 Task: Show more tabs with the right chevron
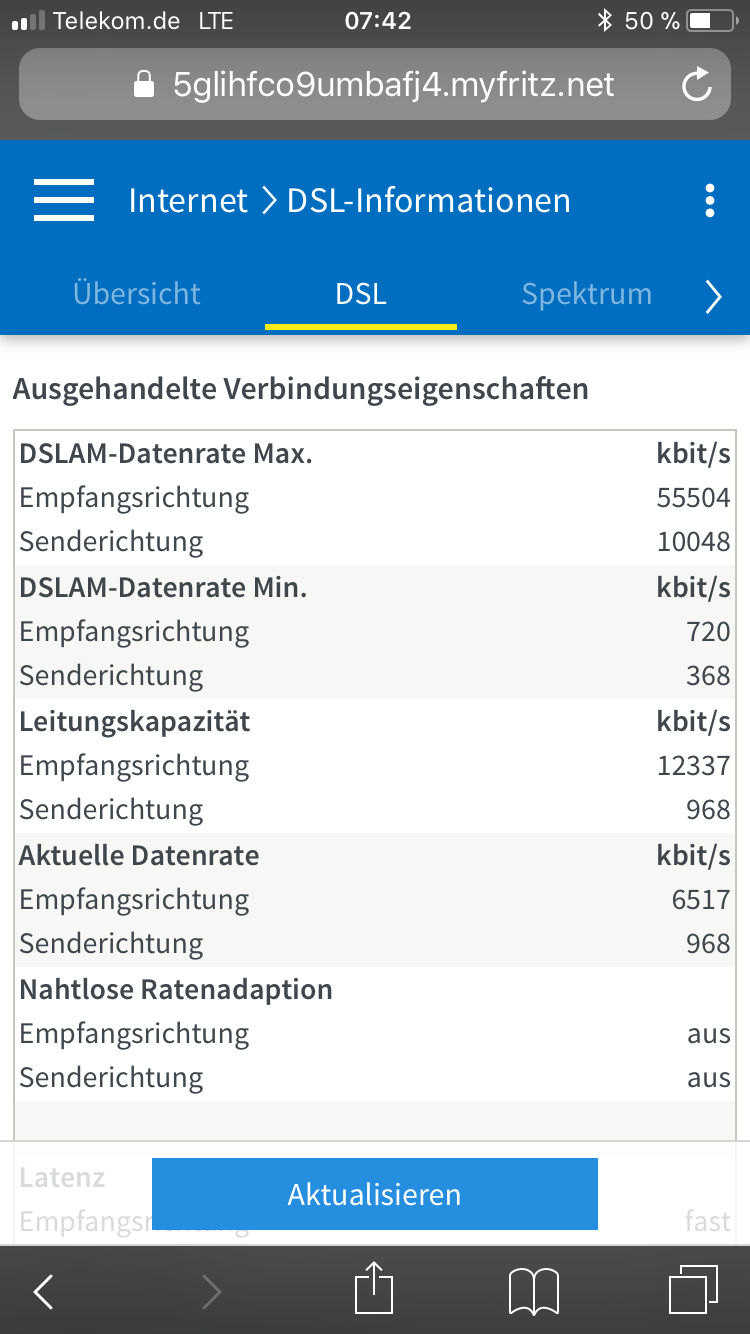[713, 296]
